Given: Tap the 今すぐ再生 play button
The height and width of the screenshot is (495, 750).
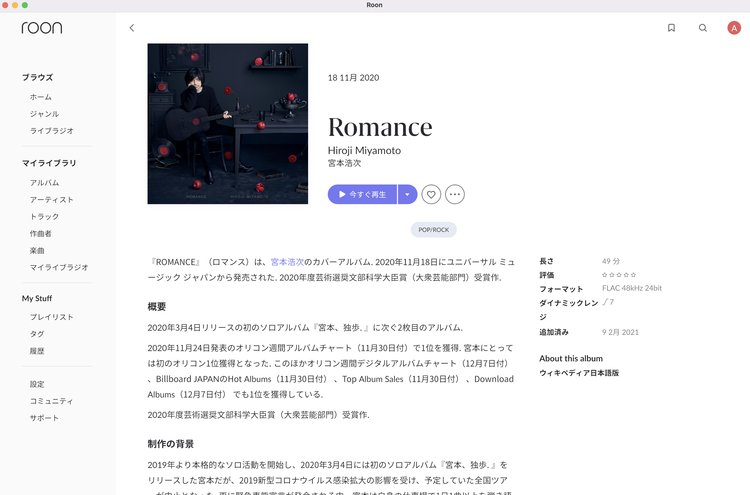Looking at the screenshot, I should 362,194.
